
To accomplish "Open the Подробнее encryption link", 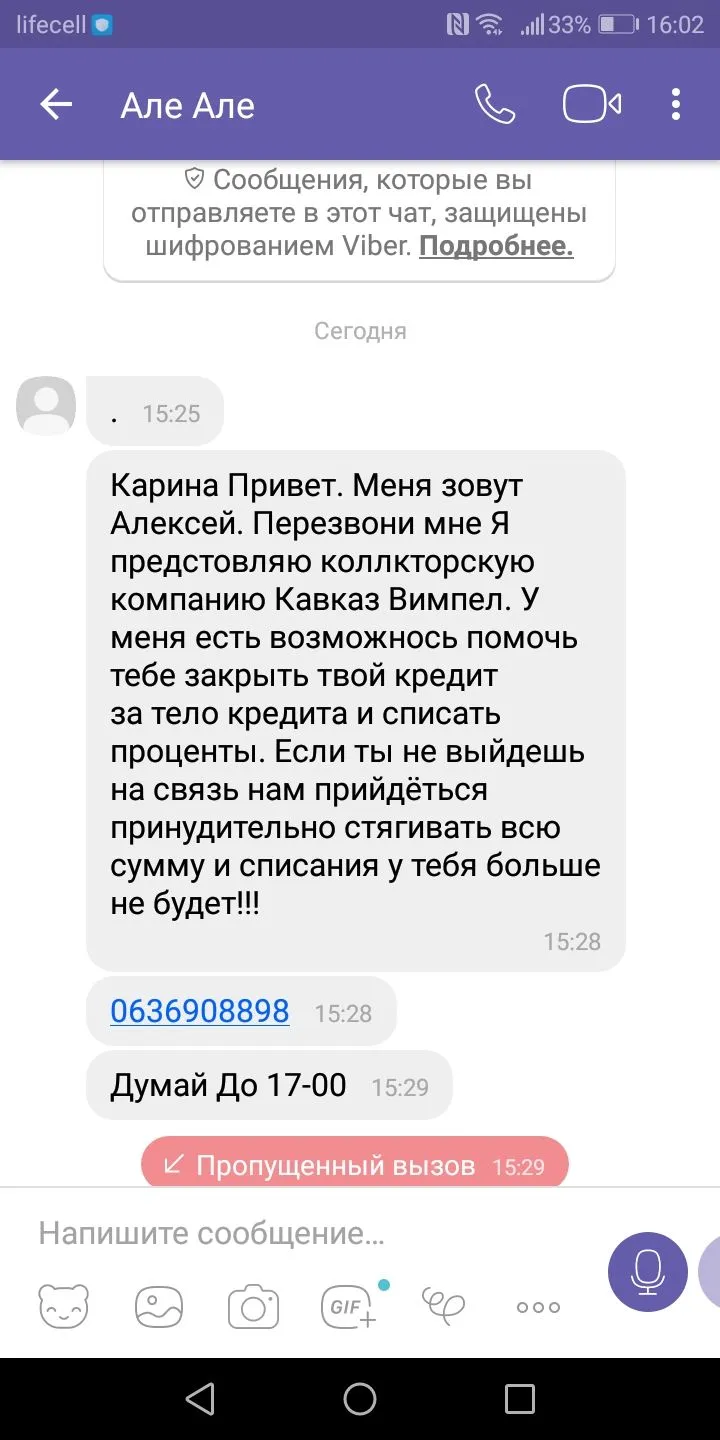I will 496,246.
